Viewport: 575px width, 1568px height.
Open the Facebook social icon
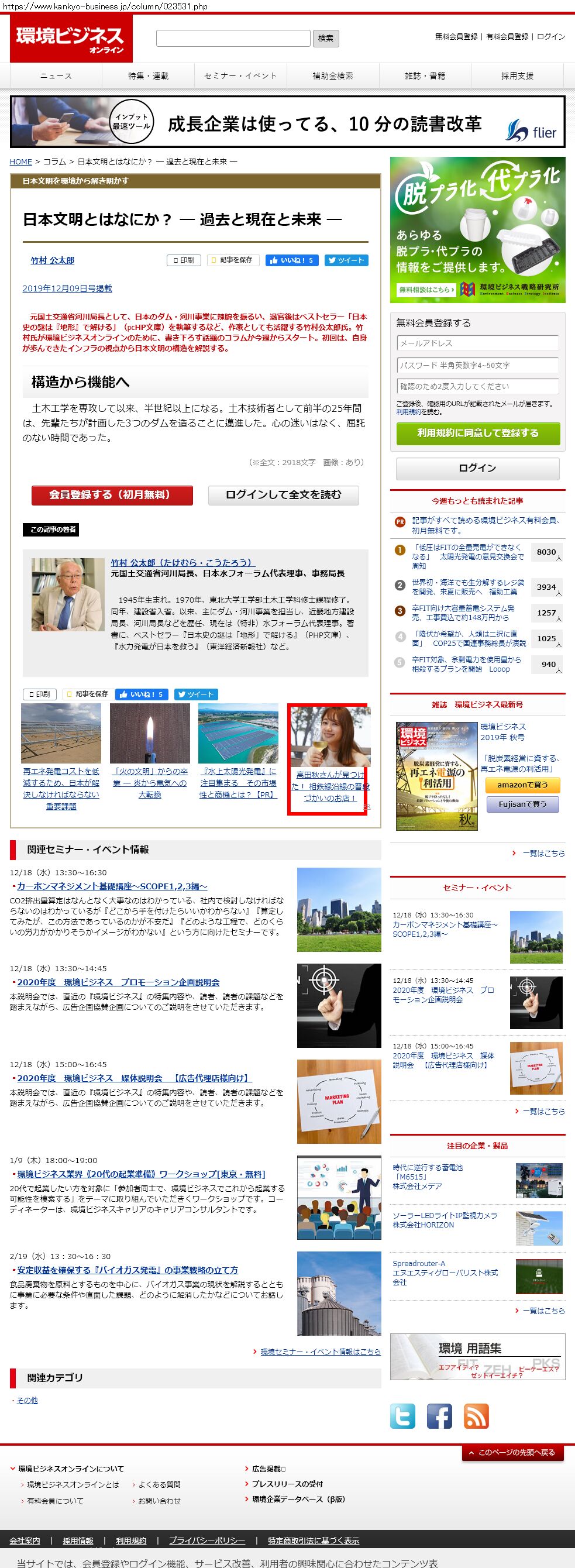coord(439,1416)
